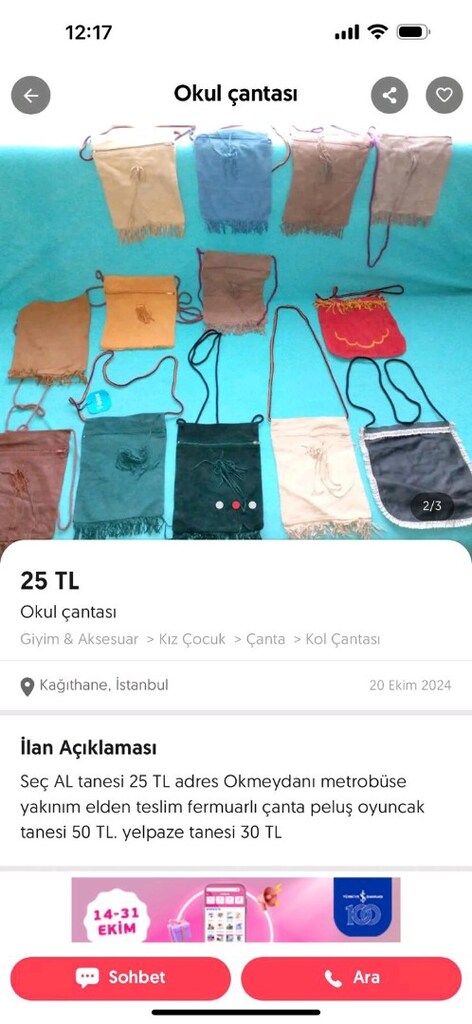This screenshot has width=472, height=1024.
Task: Open the 14-31 Ekim ad banner
Action: pyautogui.click(x=236, y=910)
